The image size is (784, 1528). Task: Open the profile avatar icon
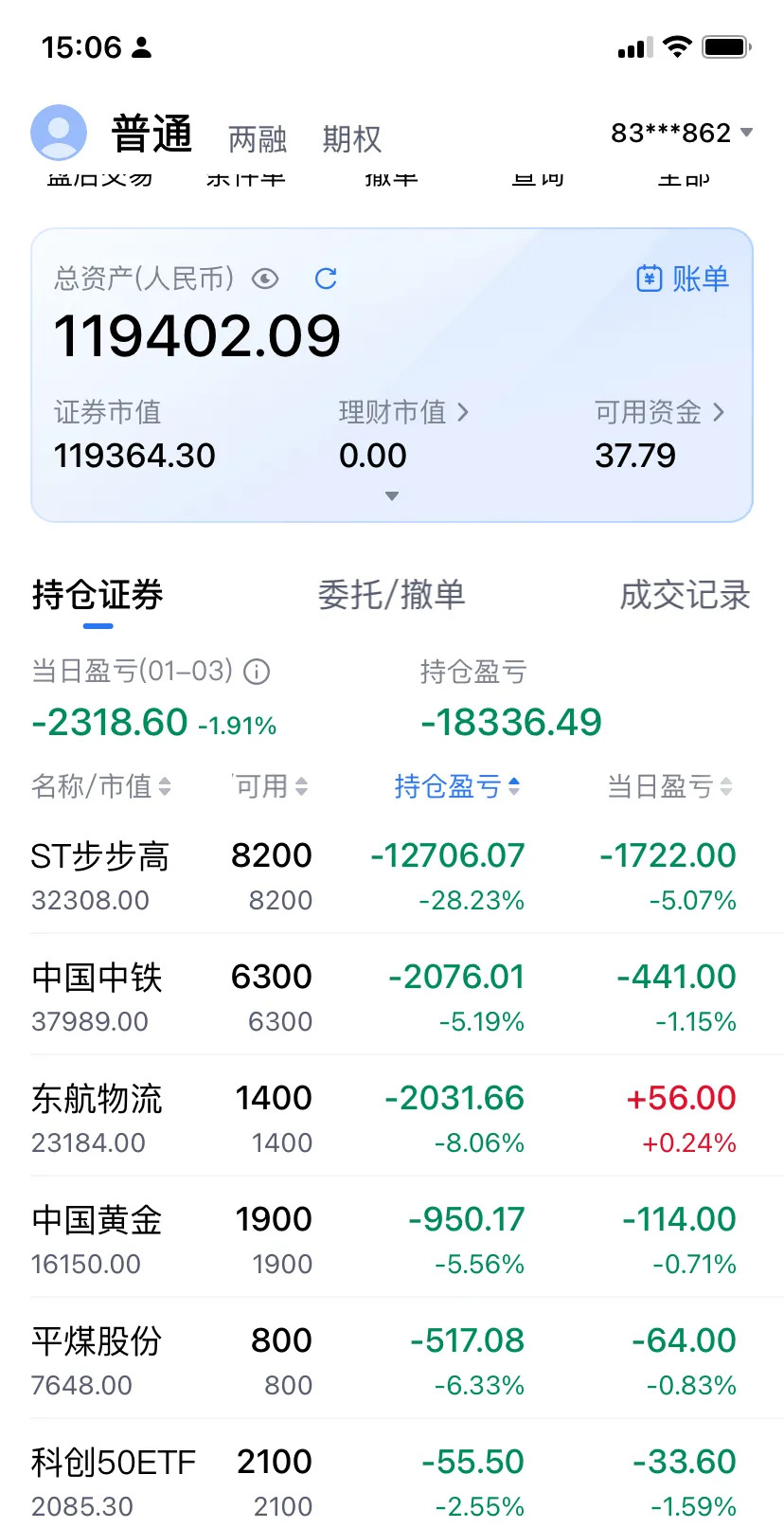[59, 133]
